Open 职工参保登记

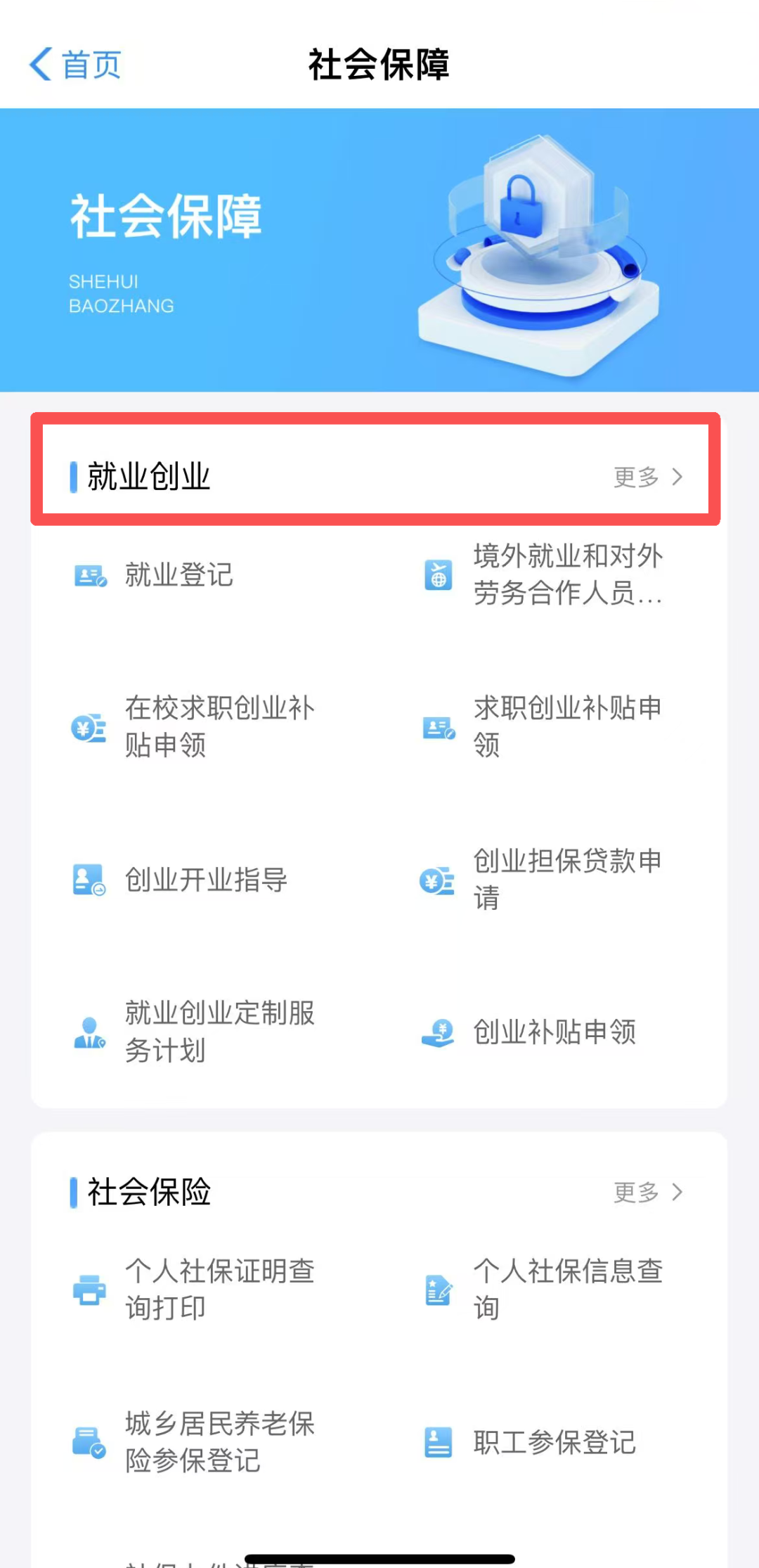(554, 1442)
